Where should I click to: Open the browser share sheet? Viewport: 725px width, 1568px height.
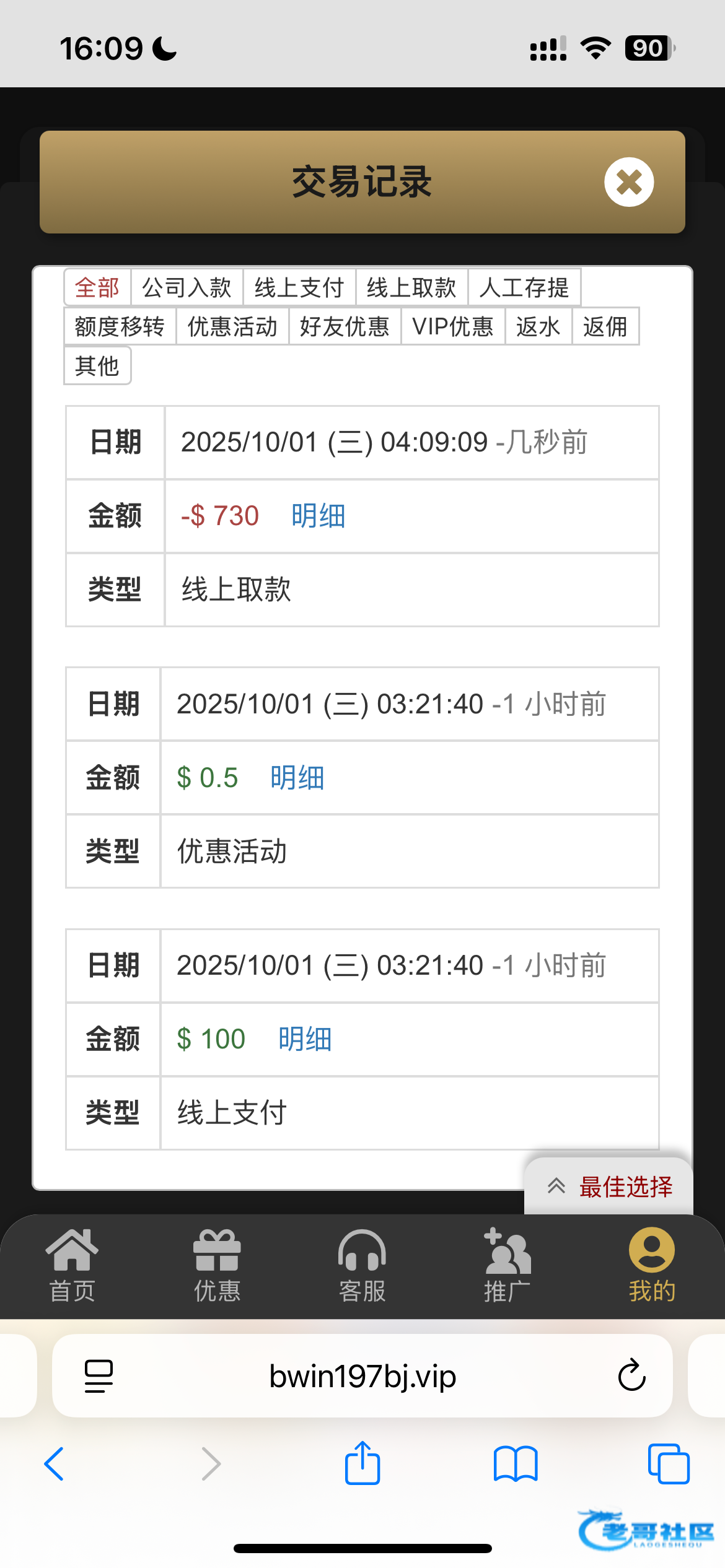tap(362, 1464)
